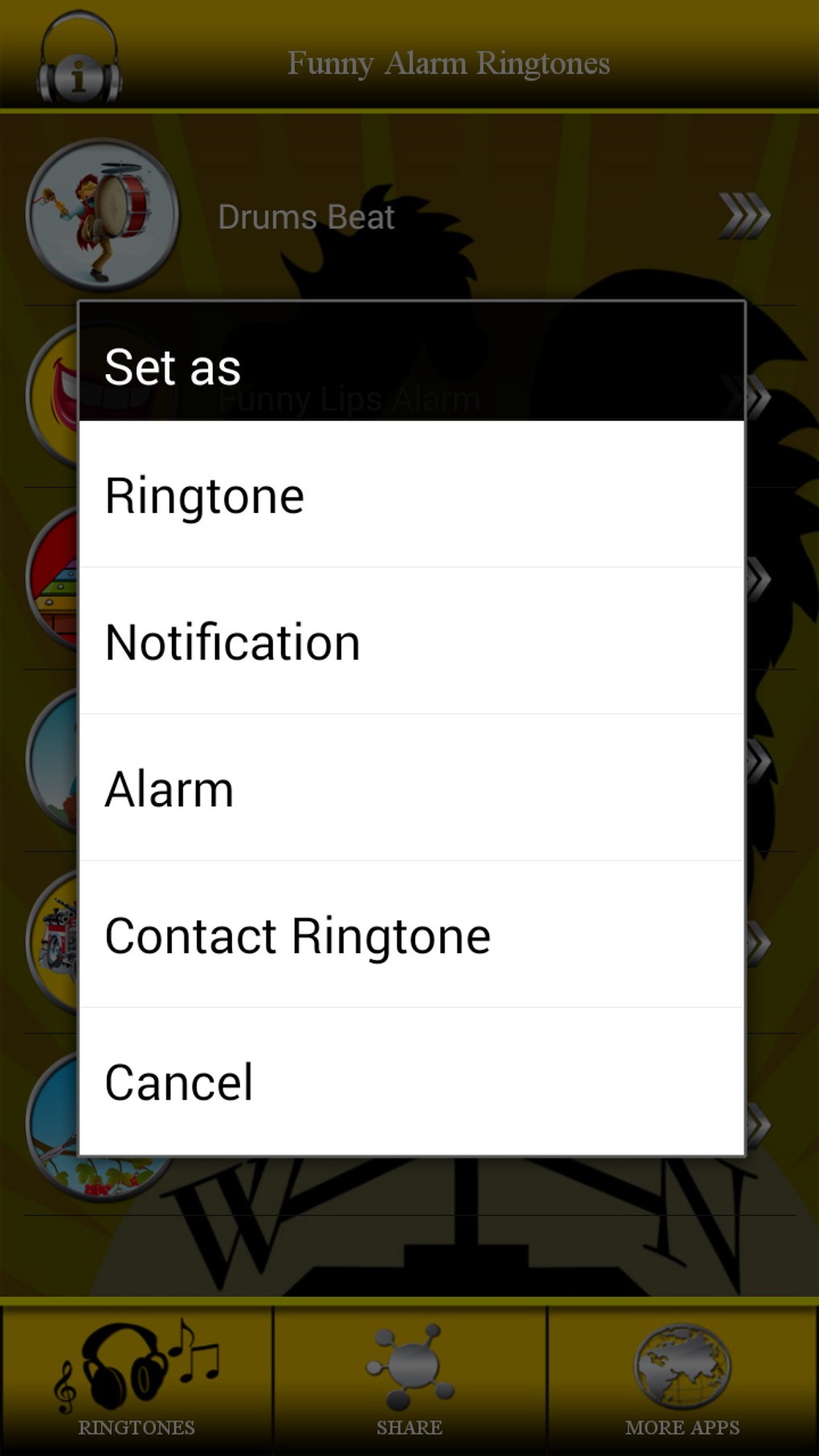The height and width of the screenshot is (1456, 819).
Task: Choose the Notification option
Action: pos(411,641)
